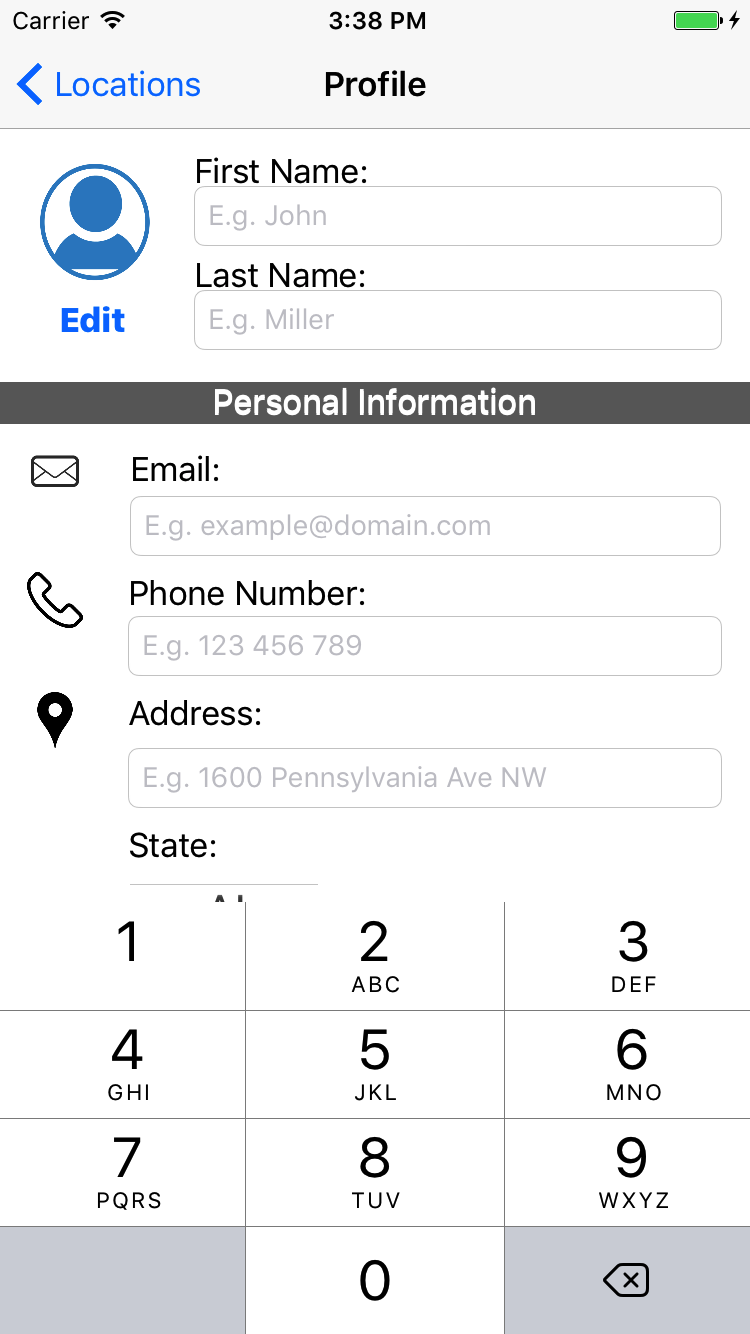Tap Edit under the profile picture
The image size is (750, 1334).
[93, 320]
